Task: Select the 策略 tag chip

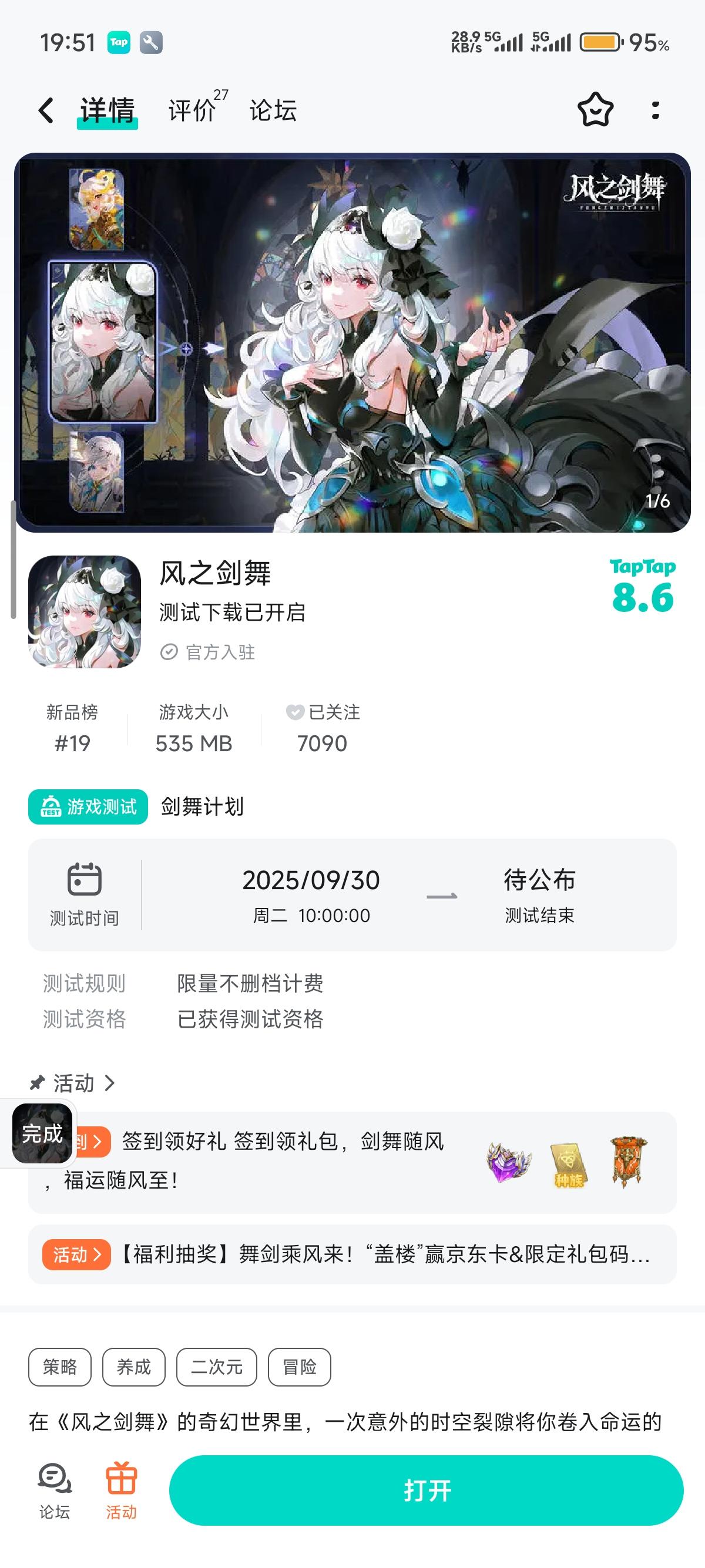Action: (60, 1367)
